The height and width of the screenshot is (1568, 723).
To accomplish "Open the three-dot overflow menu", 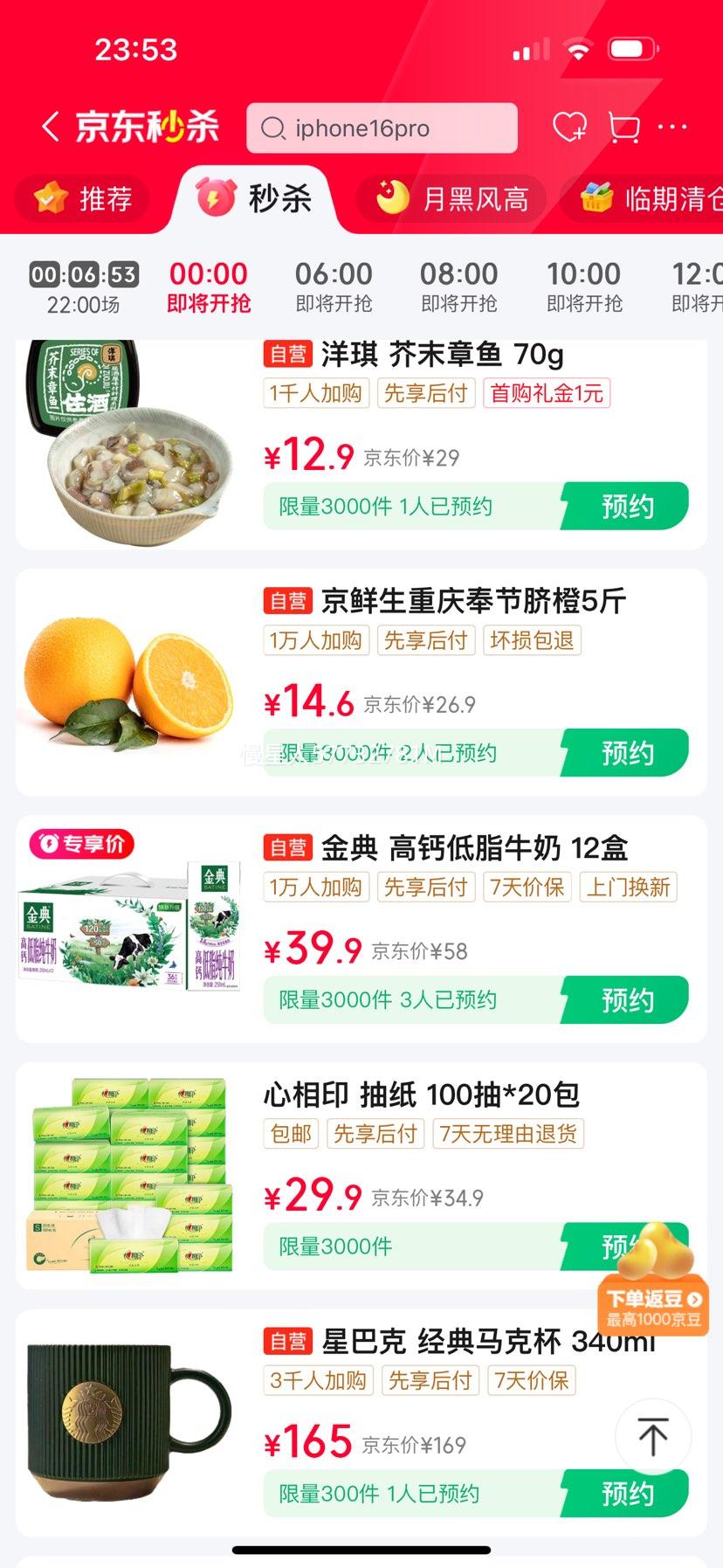I will click(672, 128).
